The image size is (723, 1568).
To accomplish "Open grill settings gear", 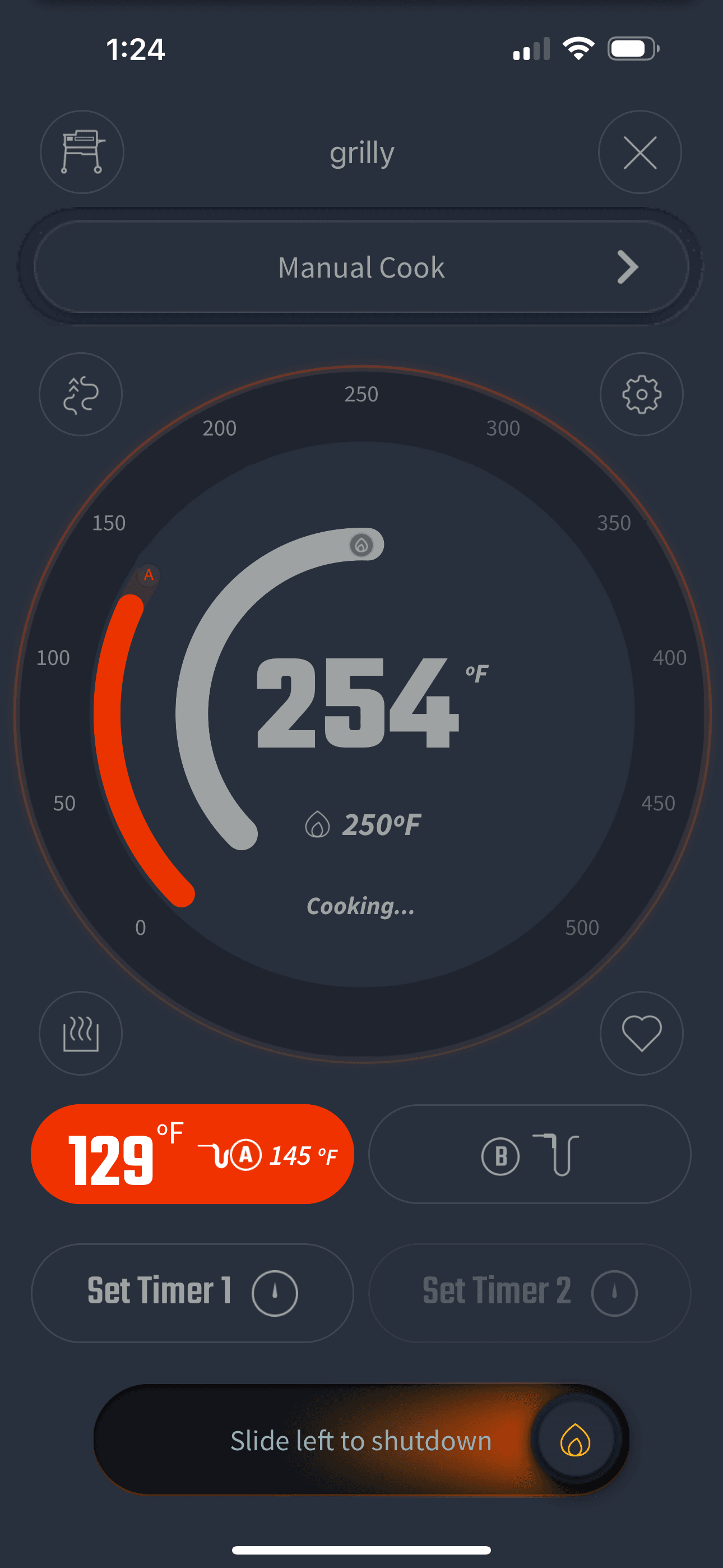I will point(641,394).
